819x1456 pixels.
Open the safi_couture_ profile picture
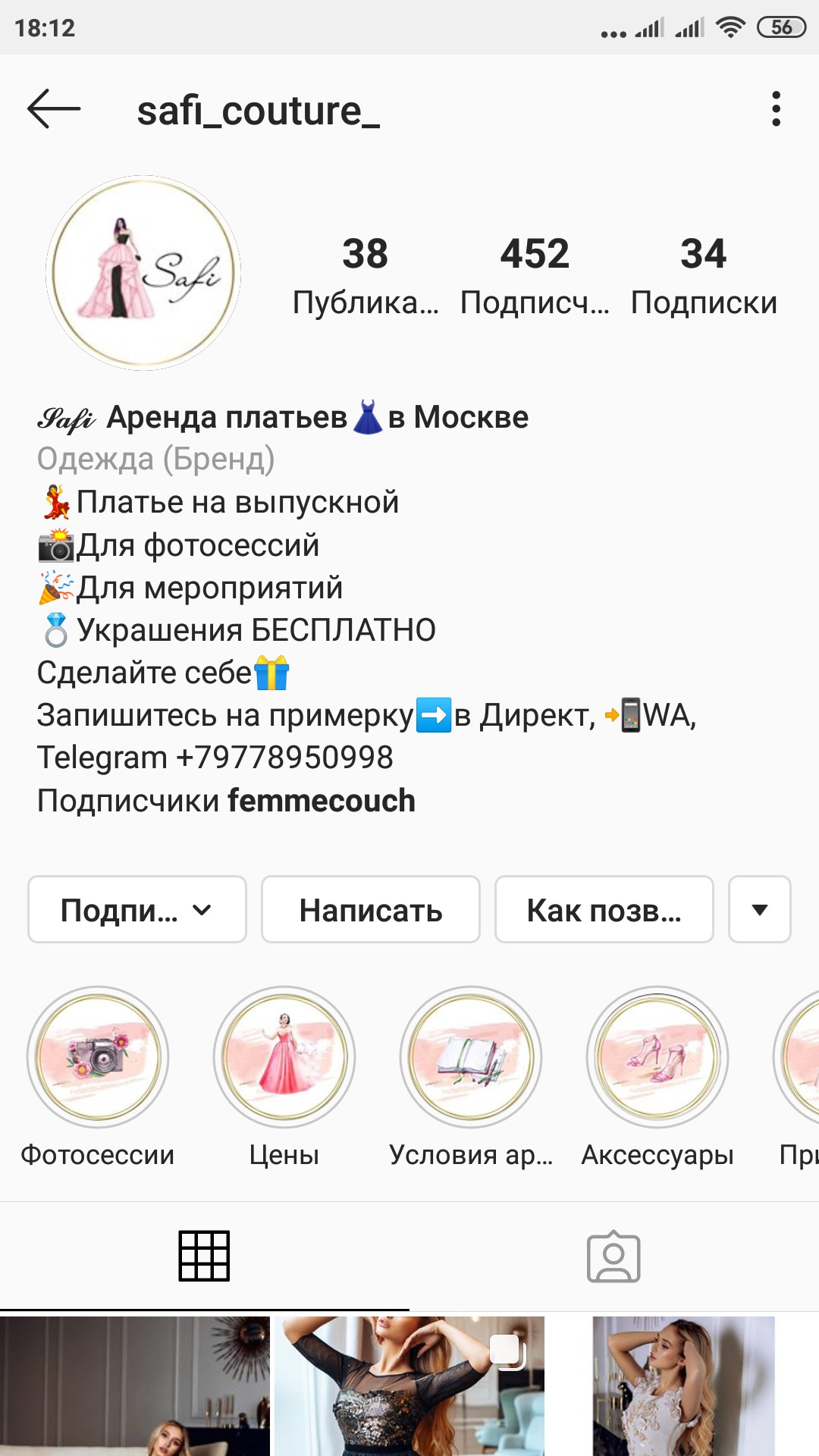pos(143,273)
